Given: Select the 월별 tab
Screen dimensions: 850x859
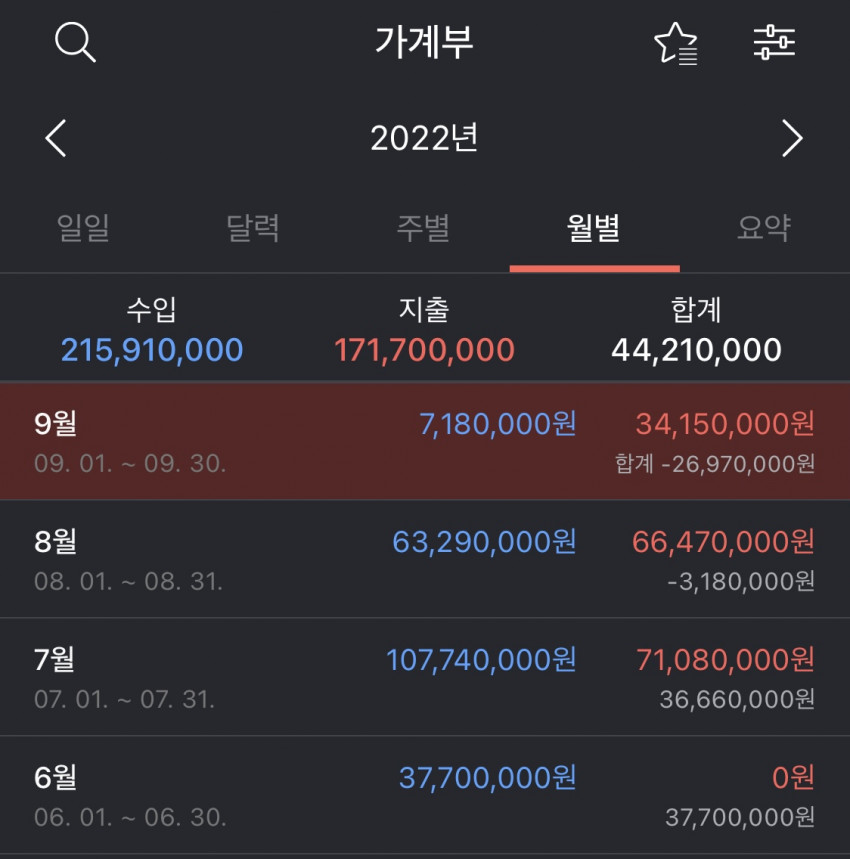Looking at the screenshot, I should coord(594,228).
